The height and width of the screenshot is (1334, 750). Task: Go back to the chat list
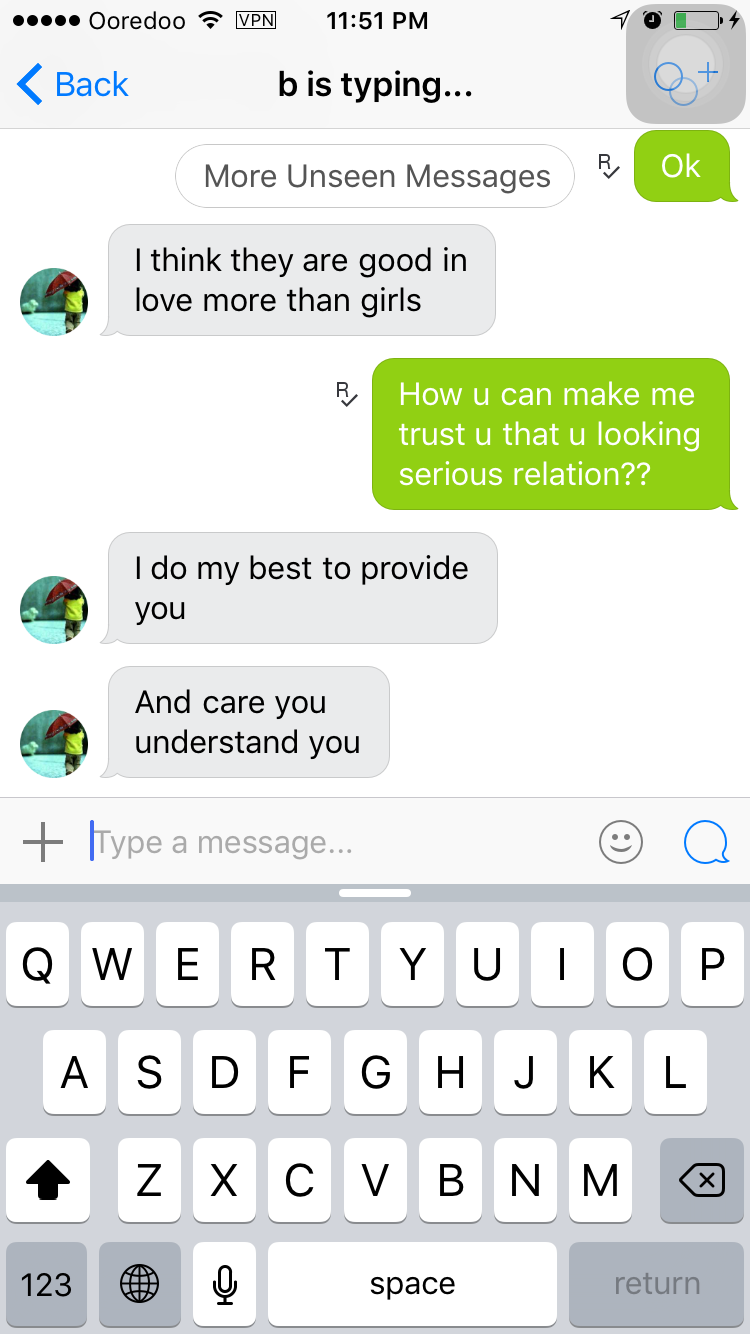pyautogui.click(x=73, y=85)
